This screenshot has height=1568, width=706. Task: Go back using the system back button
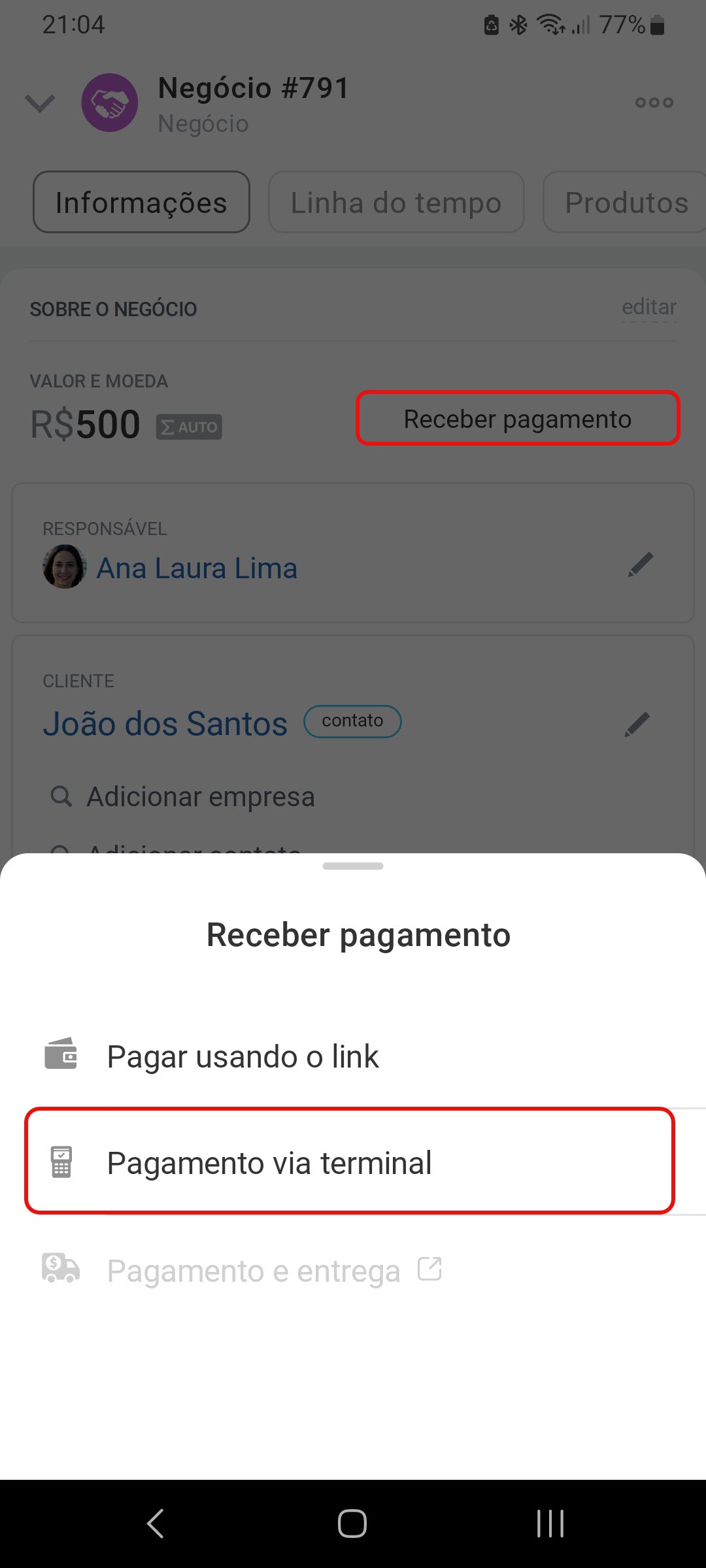(x=155, y=1524)
